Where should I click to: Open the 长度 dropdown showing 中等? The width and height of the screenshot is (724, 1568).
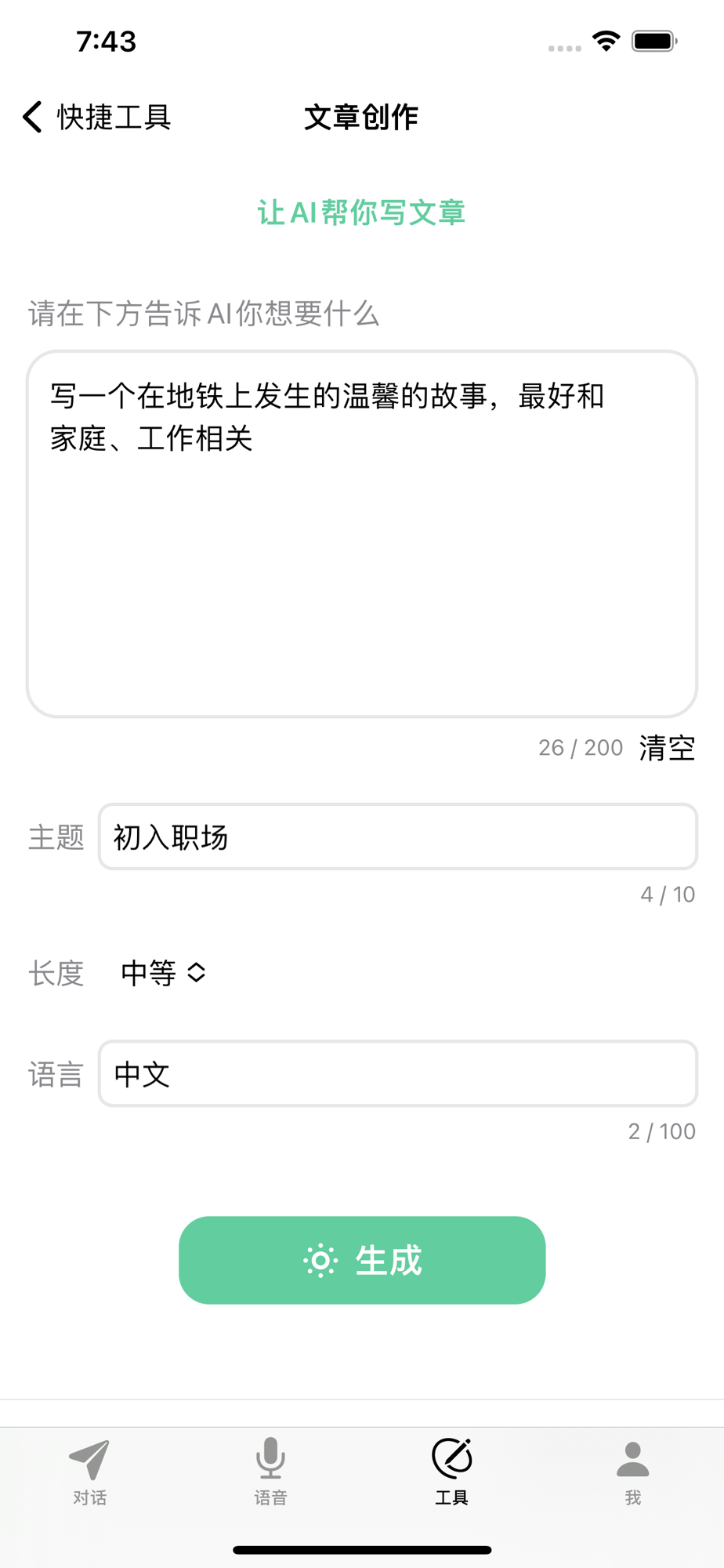pyautogui.click(x=163, y=973)
